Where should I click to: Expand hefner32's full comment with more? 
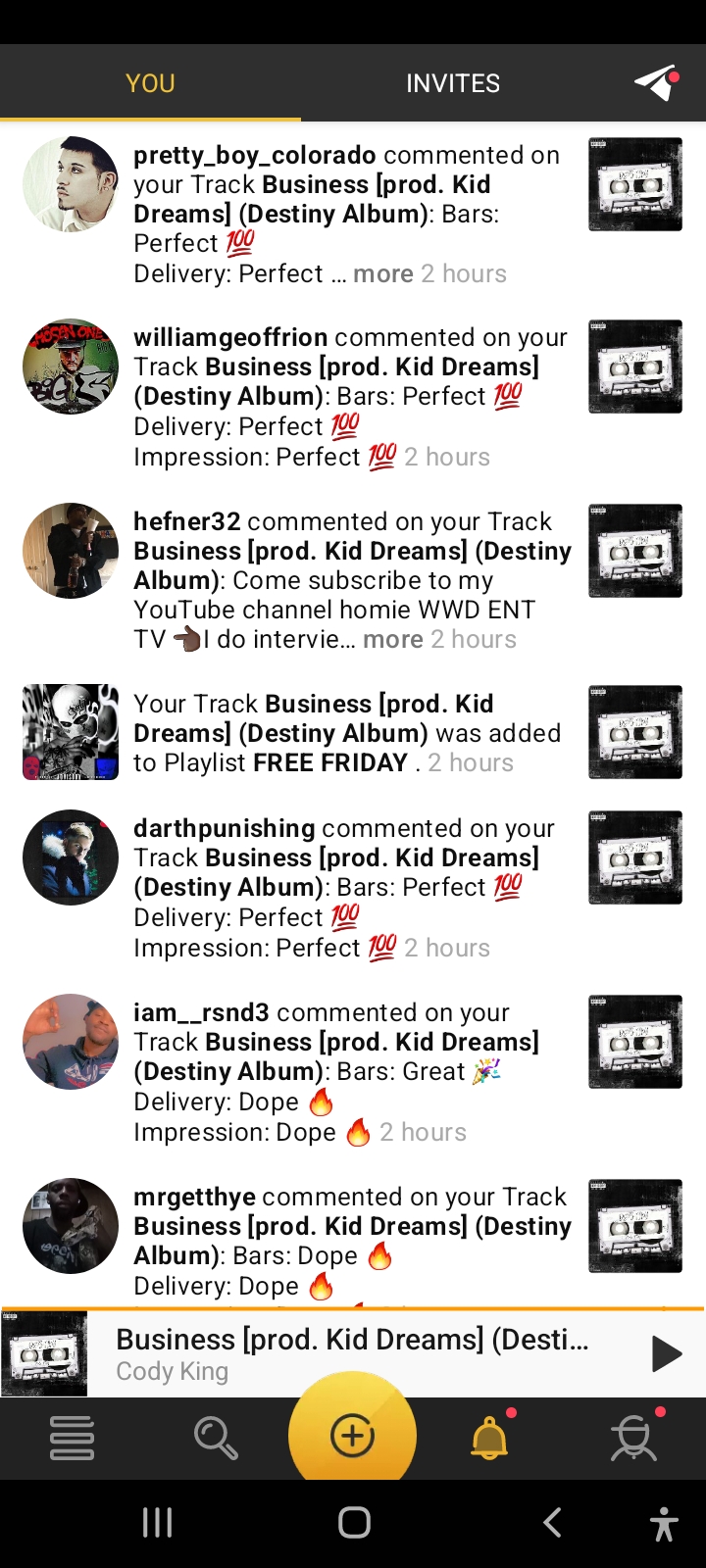[392, 640]
